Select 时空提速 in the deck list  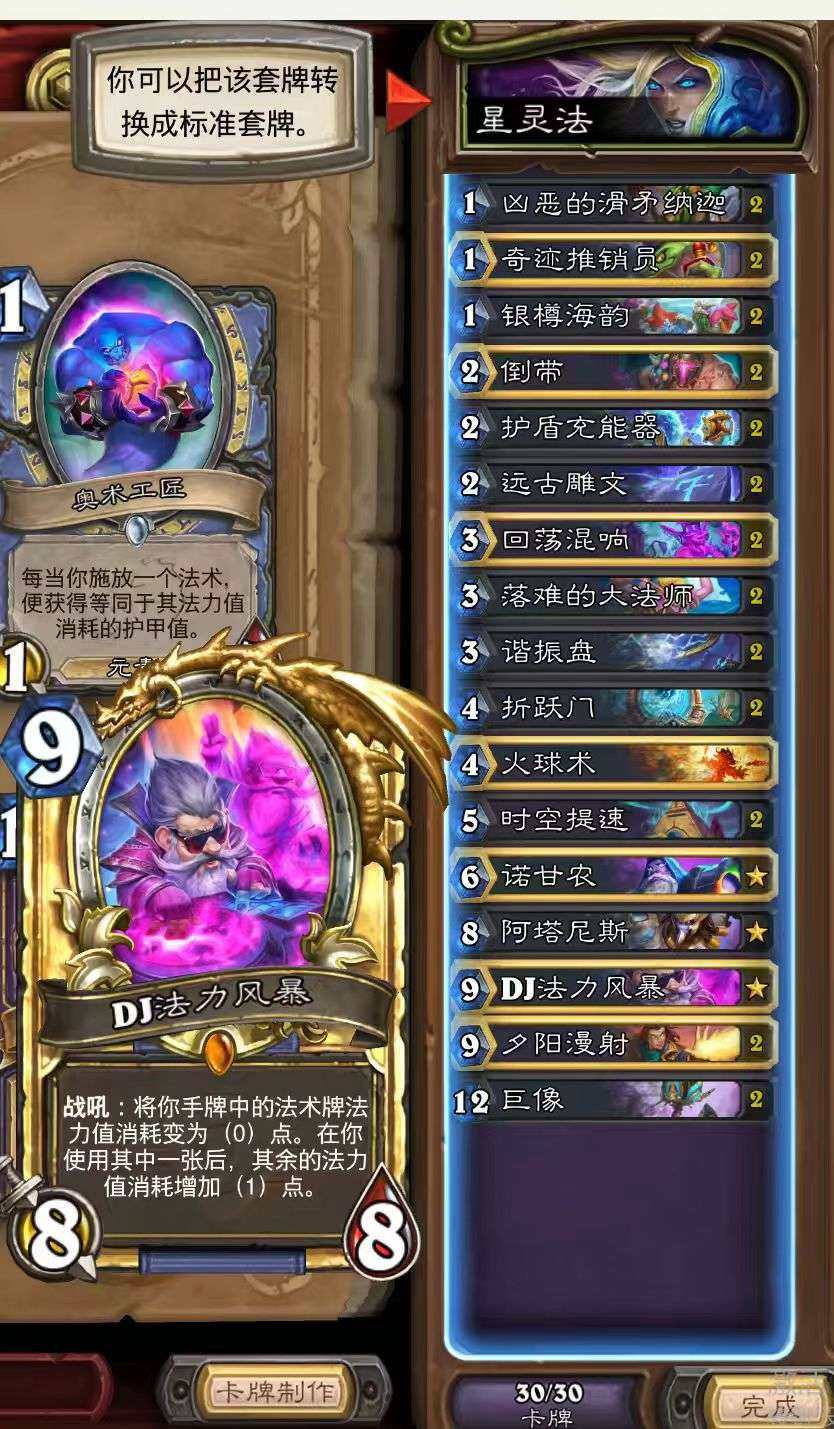(x=612, y=820)
